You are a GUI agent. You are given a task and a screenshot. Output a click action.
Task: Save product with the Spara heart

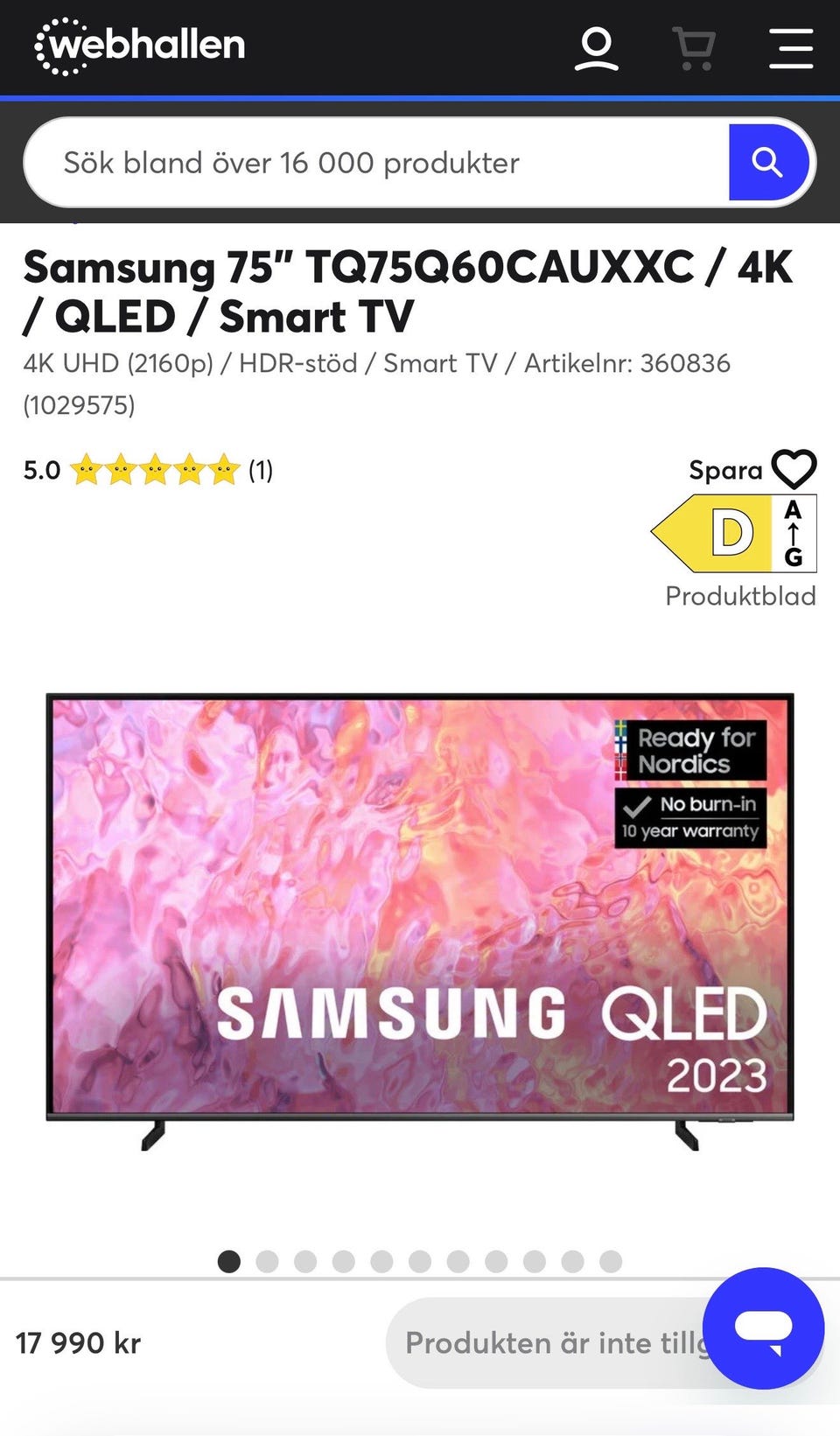752,470
